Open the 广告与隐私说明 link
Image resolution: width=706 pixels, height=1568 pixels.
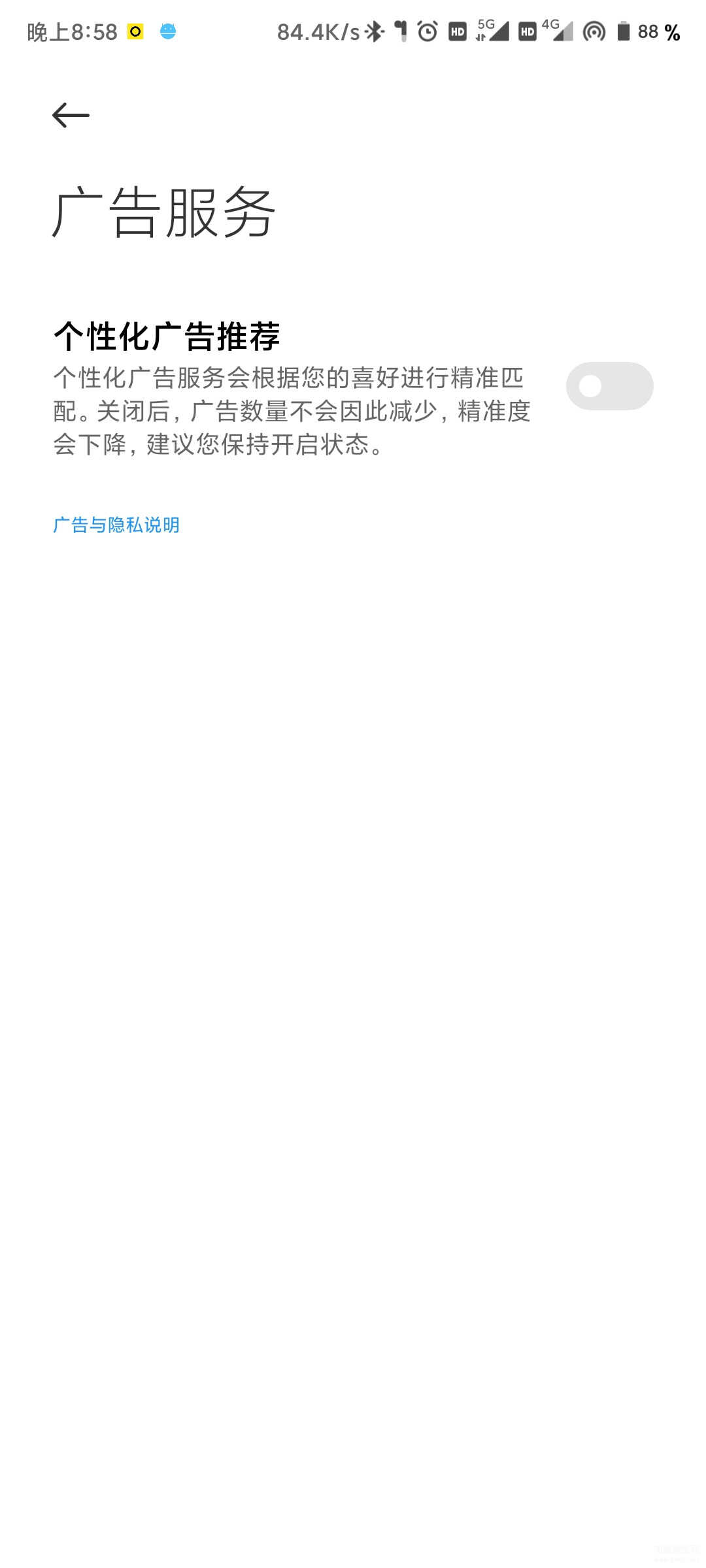coord(116,525)
